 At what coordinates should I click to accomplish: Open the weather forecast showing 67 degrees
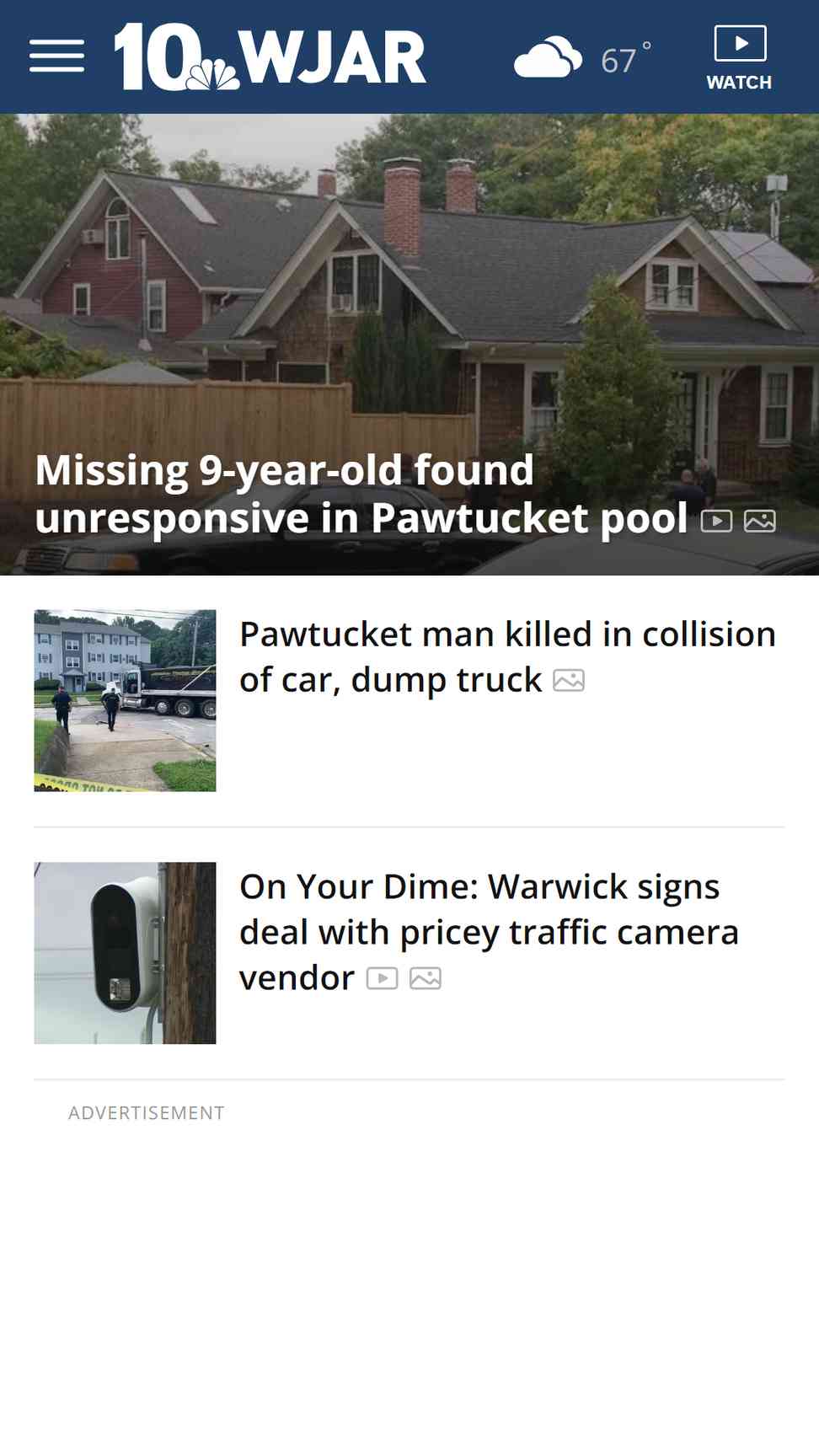pos(581,58)
